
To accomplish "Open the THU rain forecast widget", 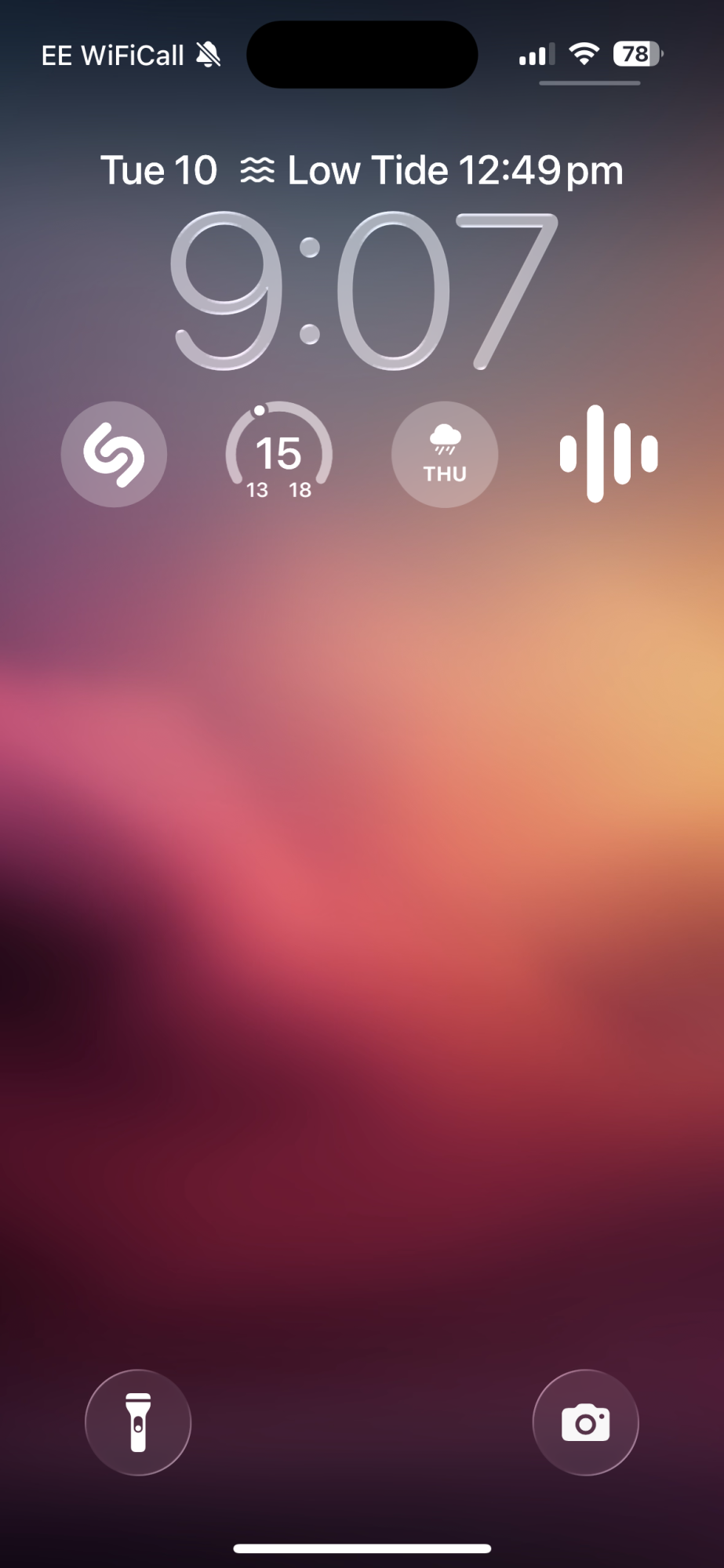I will pos(445,454).
